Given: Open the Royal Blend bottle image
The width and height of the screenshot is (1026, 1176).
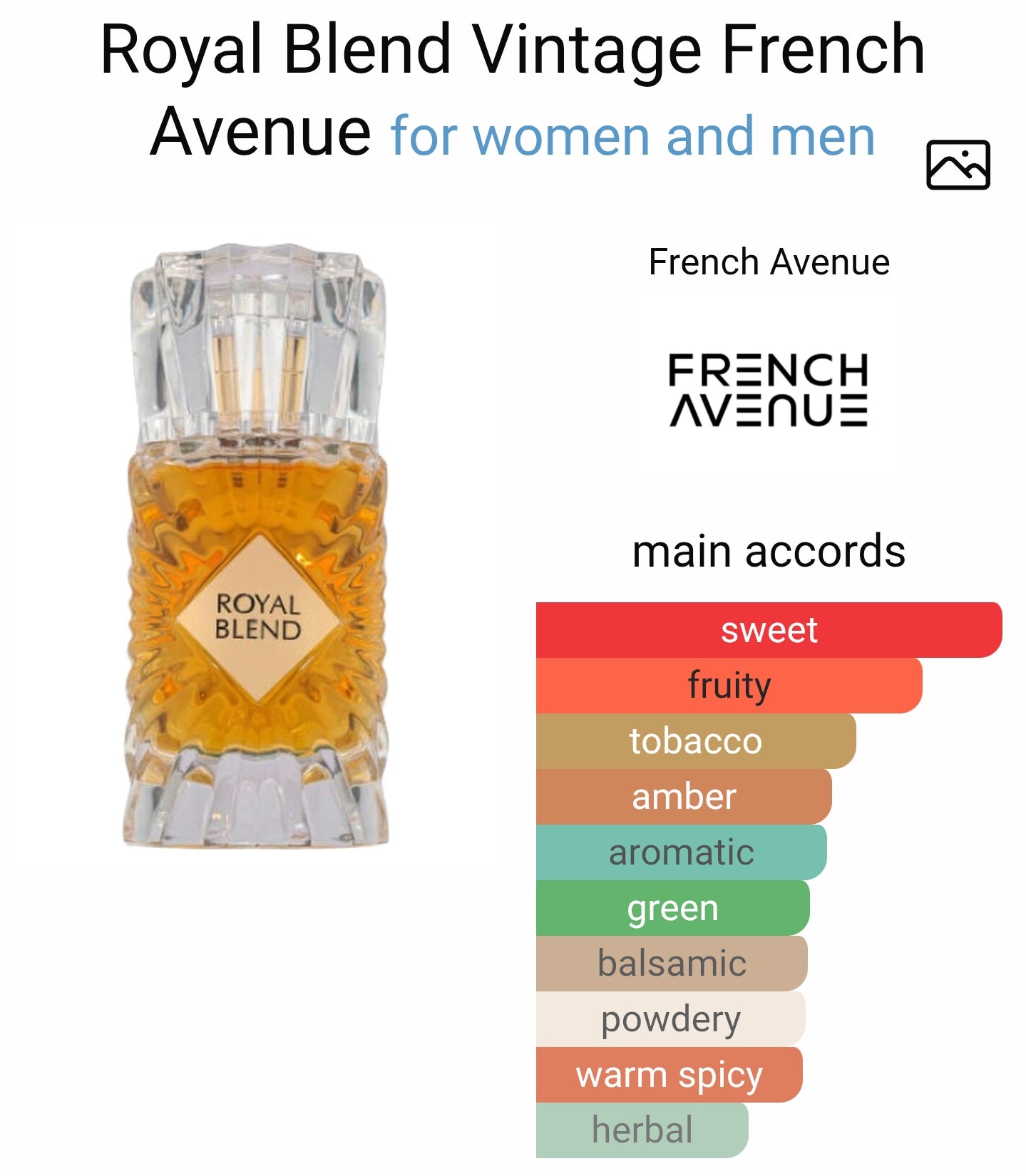Looking at the screenshot, I should (258, 545).
